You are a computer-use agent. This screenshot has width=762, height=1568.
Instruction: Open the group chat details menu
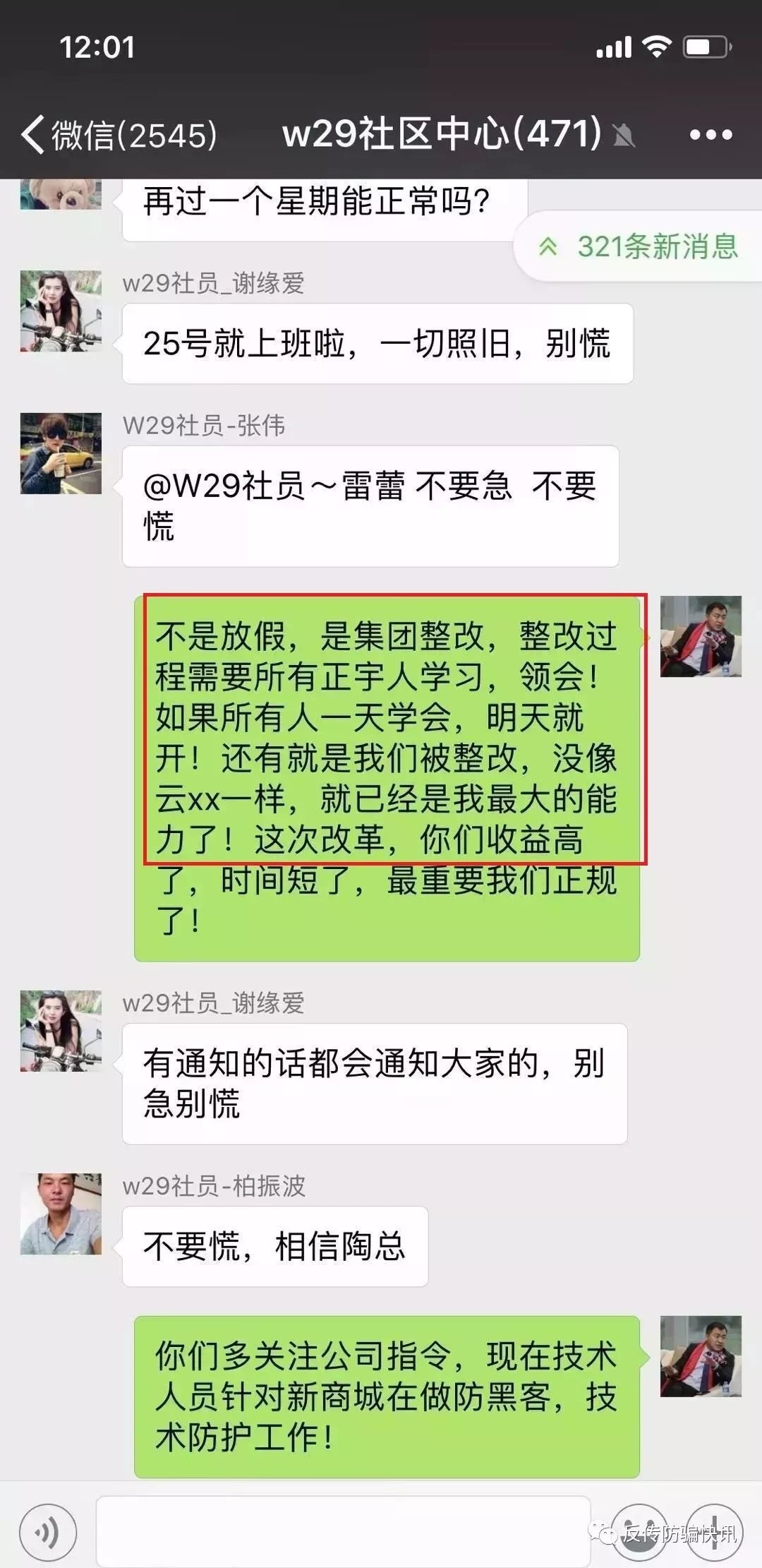pos(710,134)
